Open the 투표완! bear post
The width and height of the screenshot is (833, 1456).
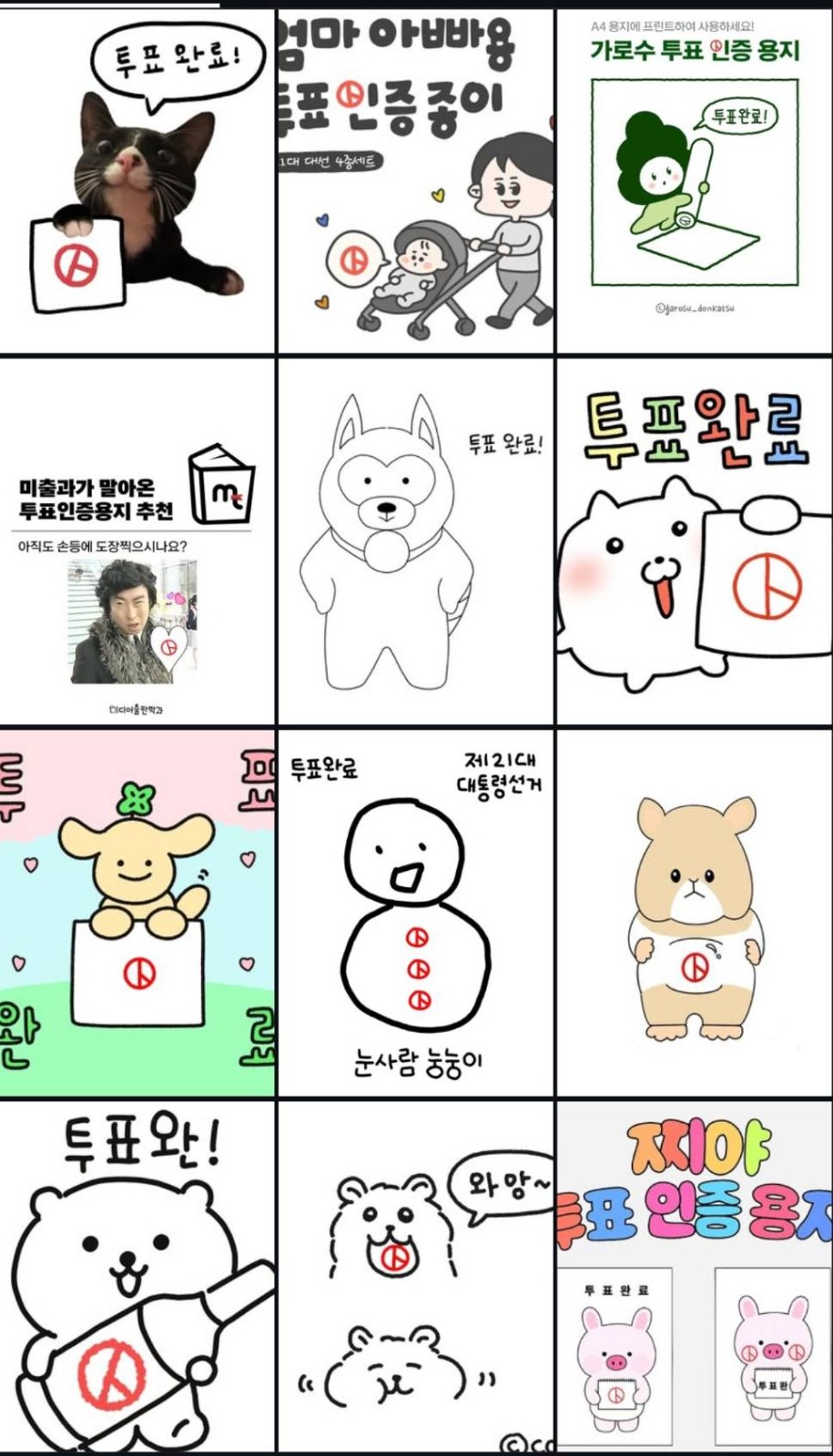click(137, 1274)
